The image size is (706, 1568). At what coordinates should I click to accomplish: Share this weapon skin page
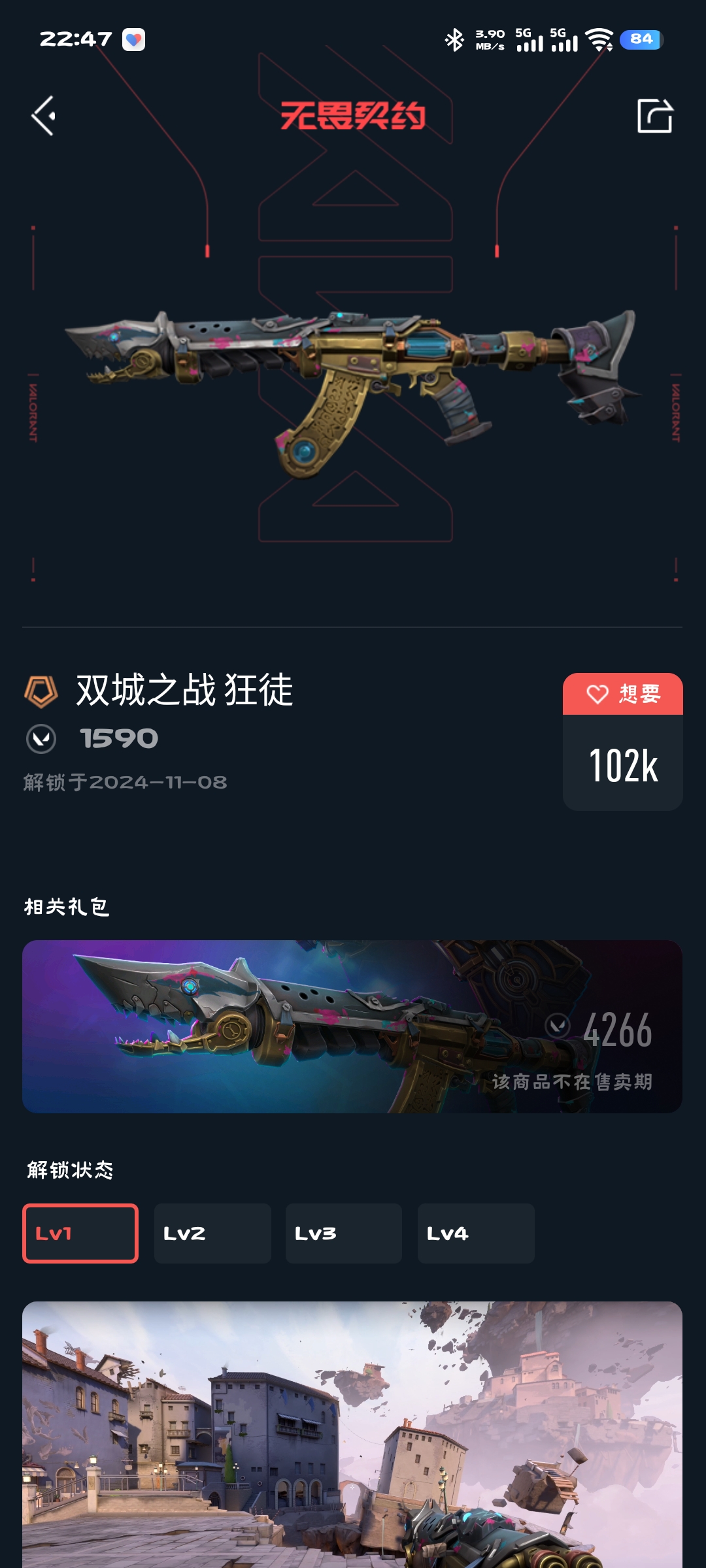click(x=654, y=116)
